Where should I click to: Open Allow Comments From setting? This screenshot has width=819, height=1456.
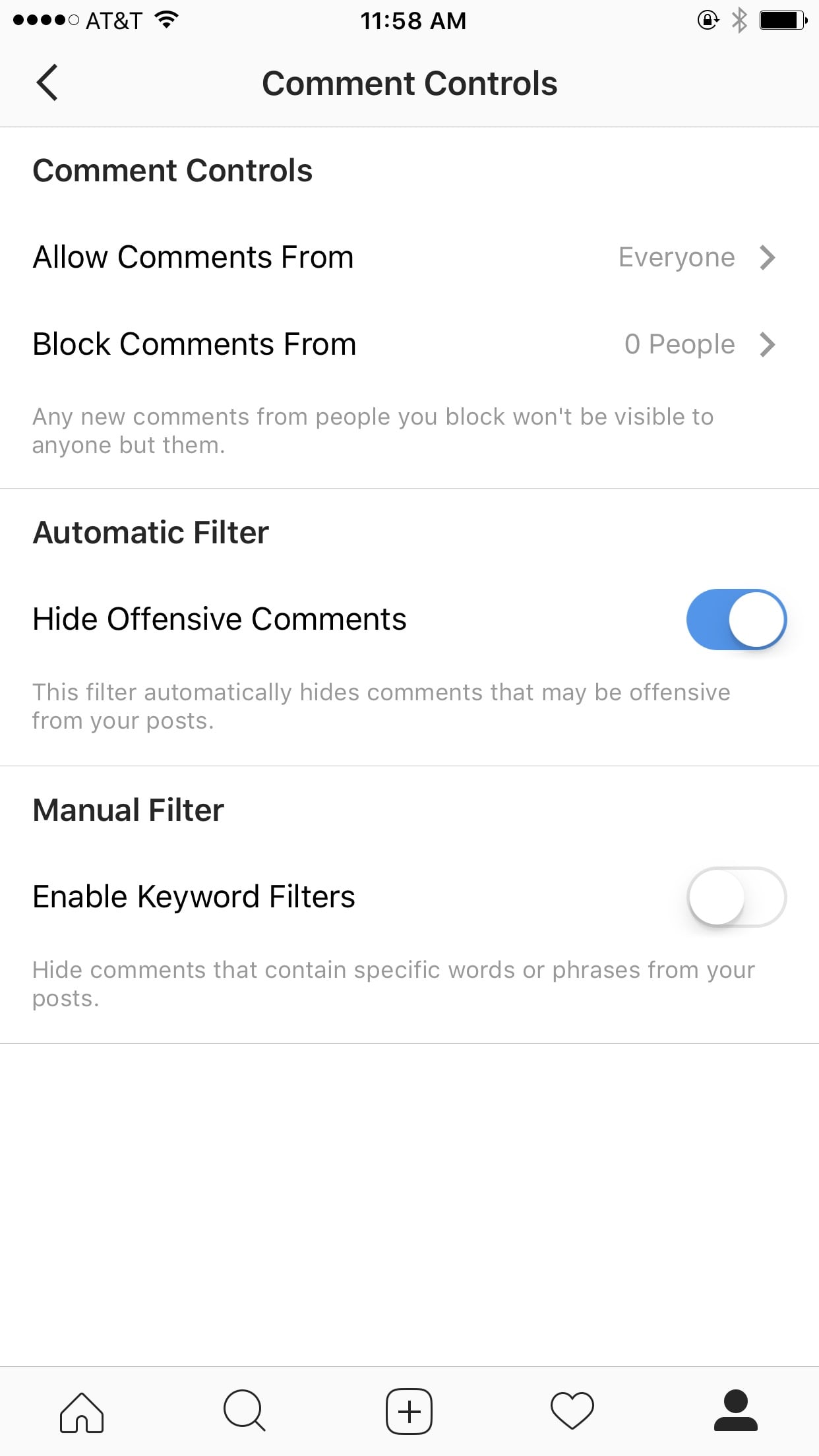(x=409, y=257)
